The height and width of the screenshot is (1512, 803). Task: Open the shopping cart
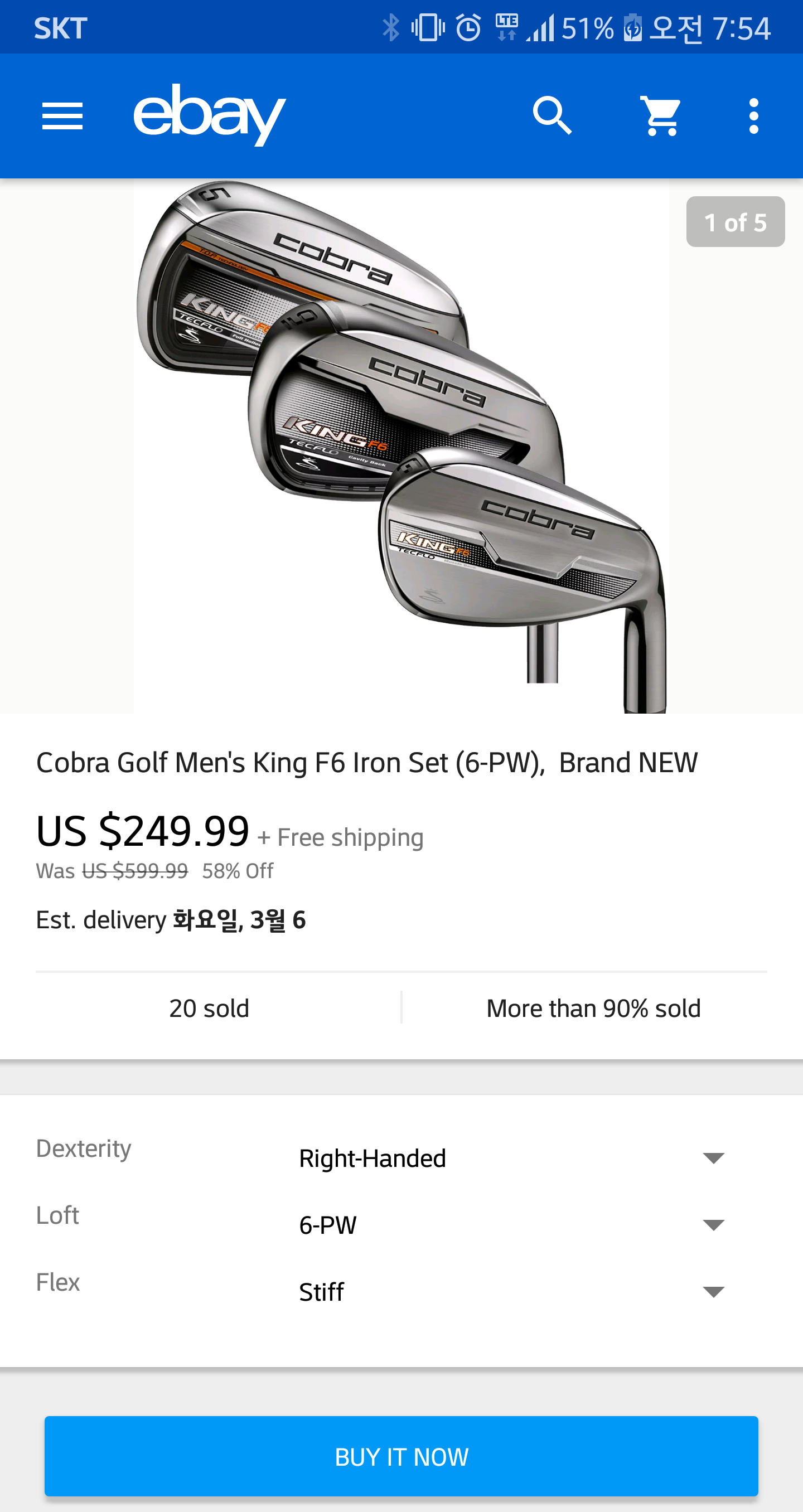[x=661, y=116]
